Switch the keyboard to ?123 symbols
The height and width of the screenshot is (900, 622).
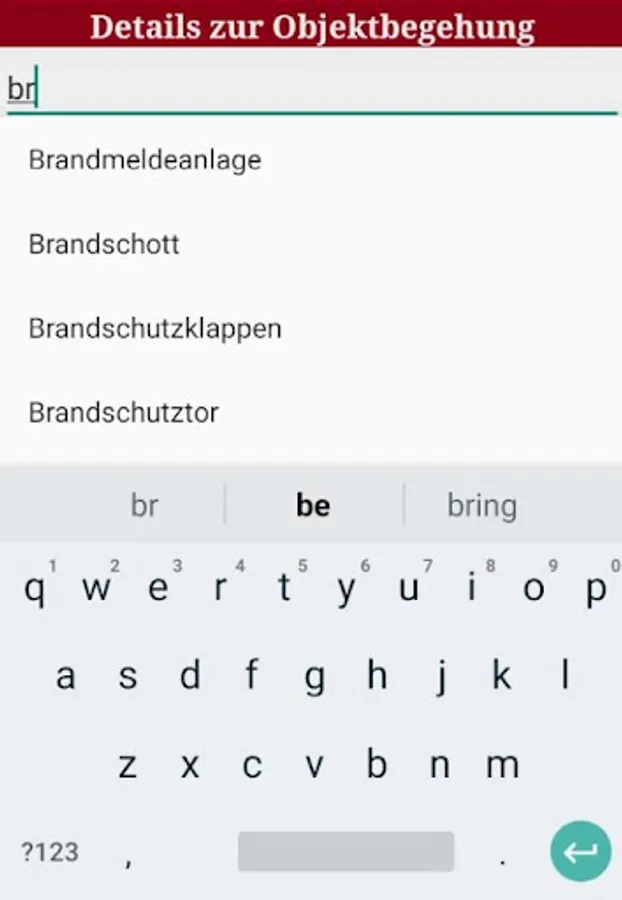(x=50, y=852)
